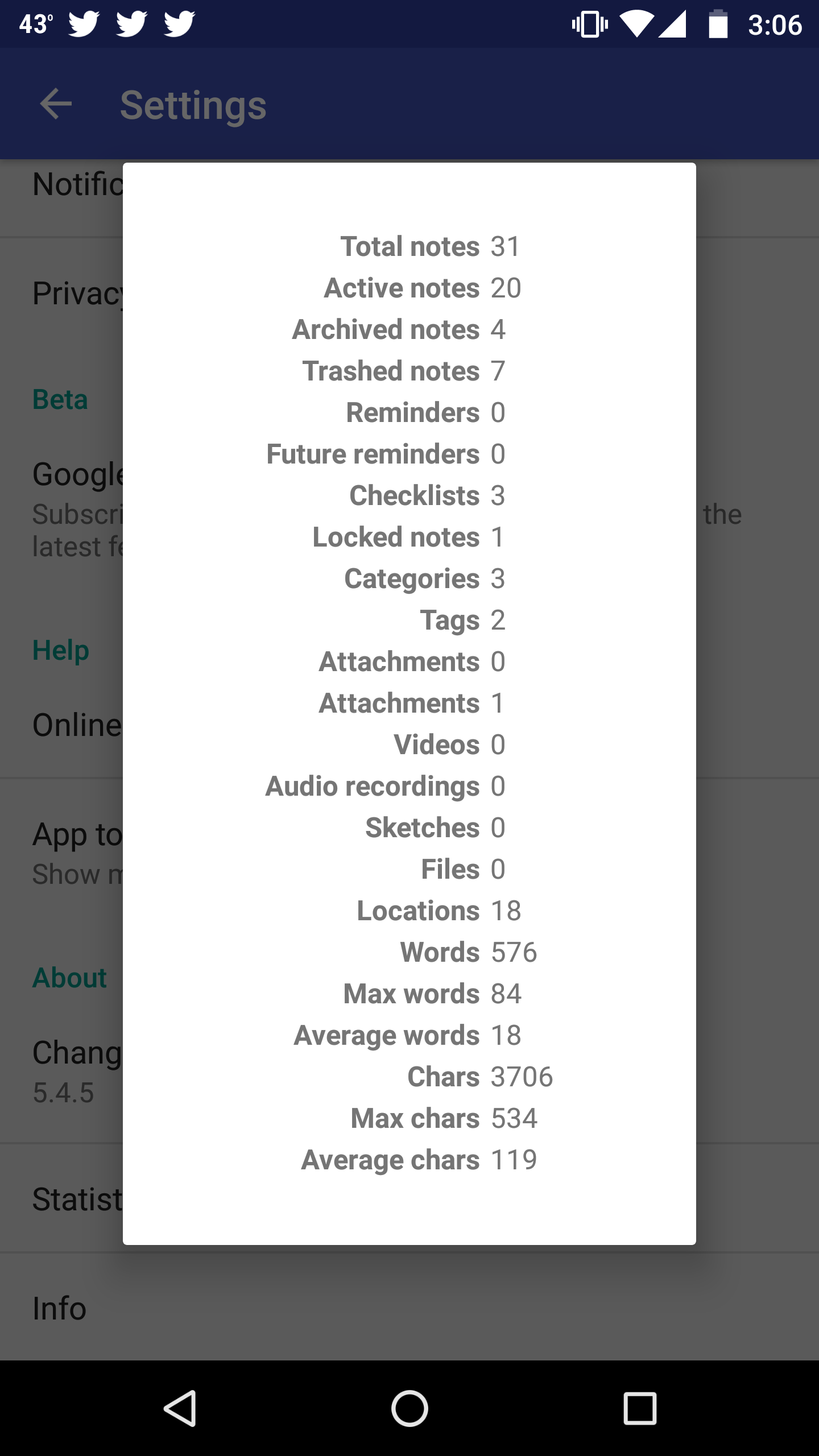
Task: Tap the battery indicator icon
Action: [719, 24]
